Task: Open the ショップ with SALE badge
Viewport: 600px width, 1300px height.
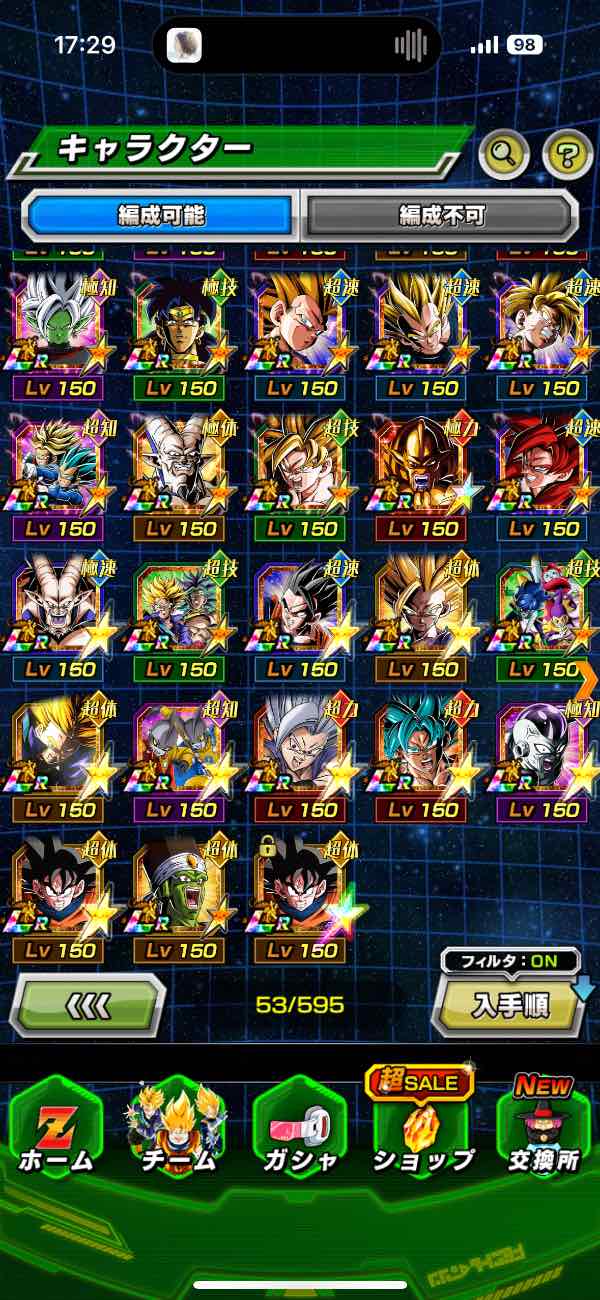Action: click(422, 1130)
